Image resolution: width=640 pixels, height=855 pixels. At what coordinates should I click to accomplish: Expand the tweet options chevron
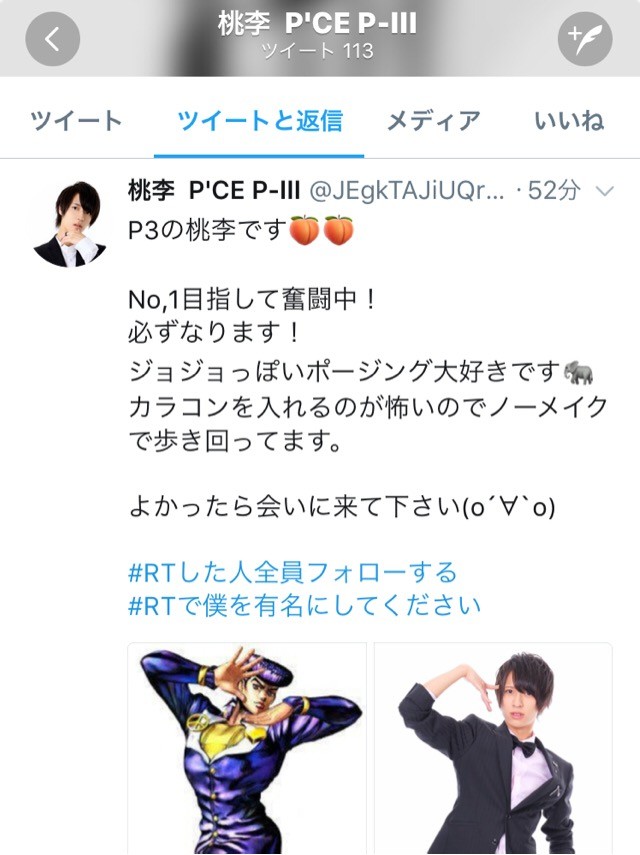pos(604,191)
